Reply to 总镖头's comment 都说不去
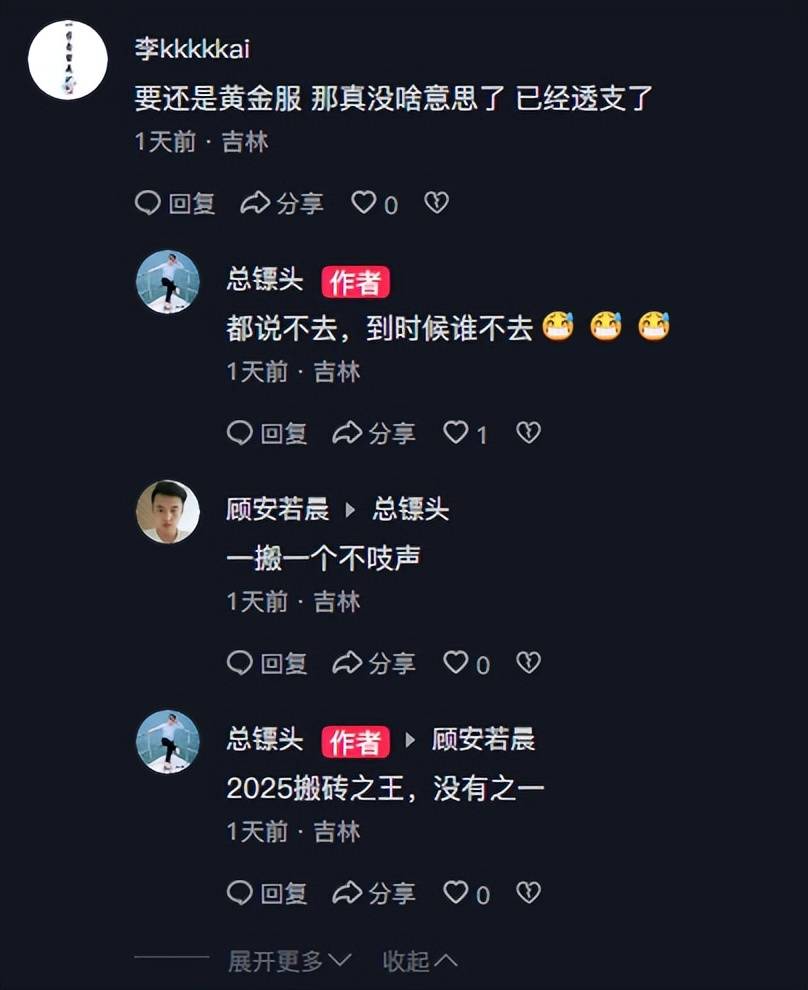 coord(267,433)
